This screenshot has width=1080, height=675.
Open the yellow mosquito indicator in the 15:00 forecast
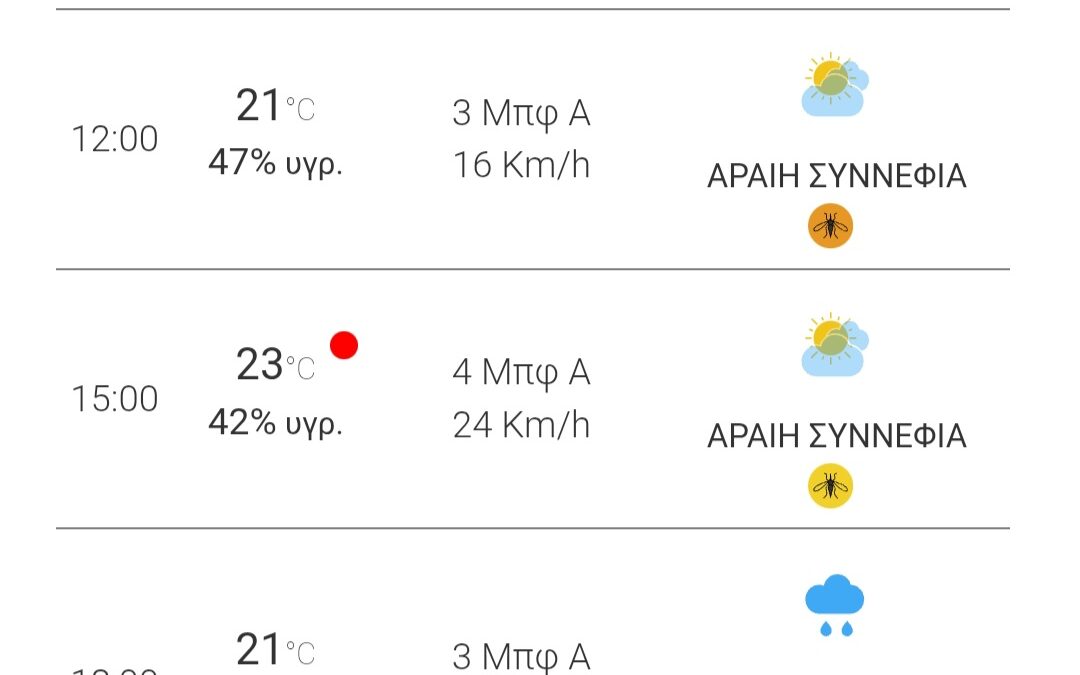[830, 487]
